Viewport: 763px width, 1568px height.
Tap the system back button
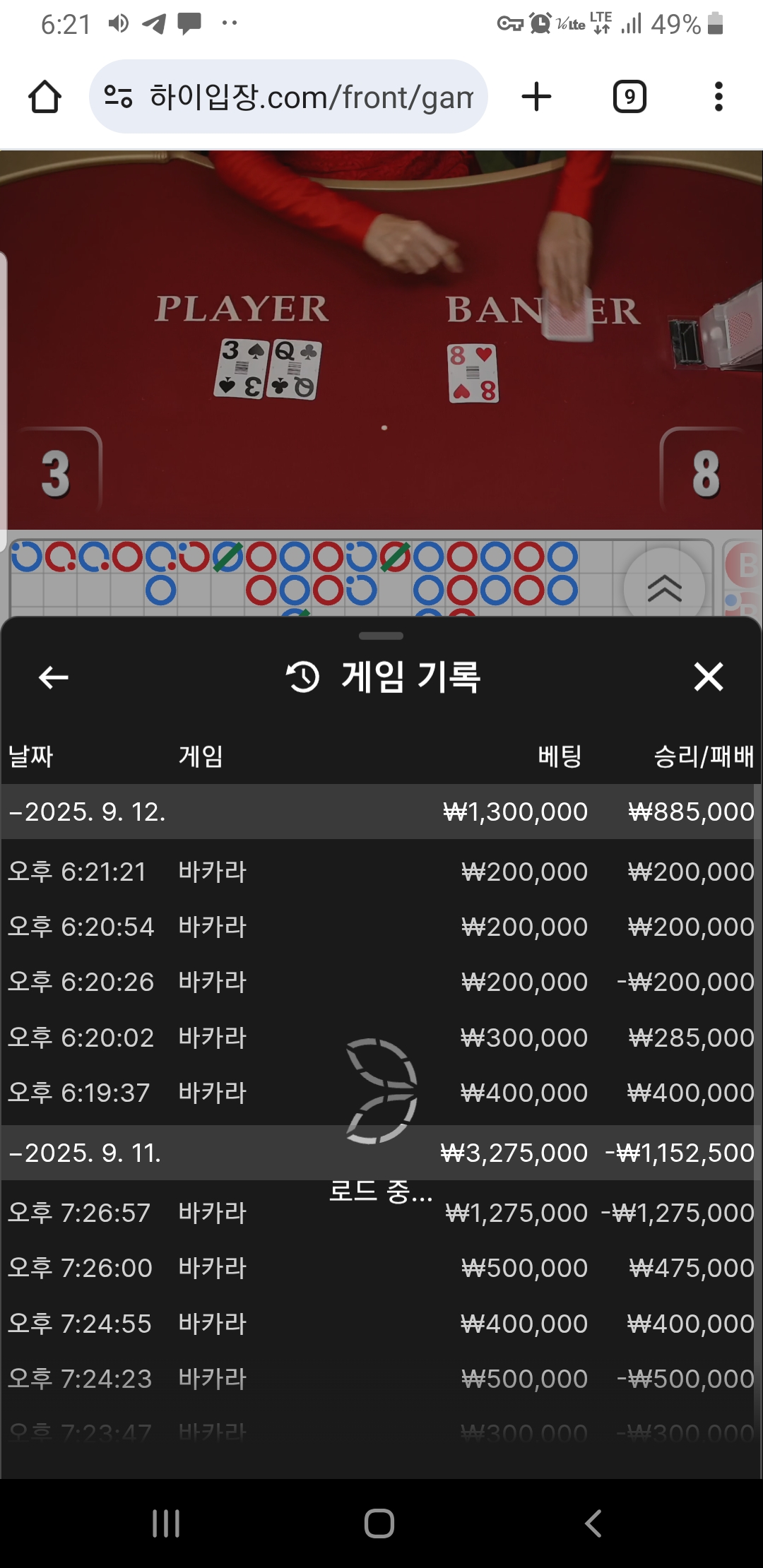pos(593,1524)
